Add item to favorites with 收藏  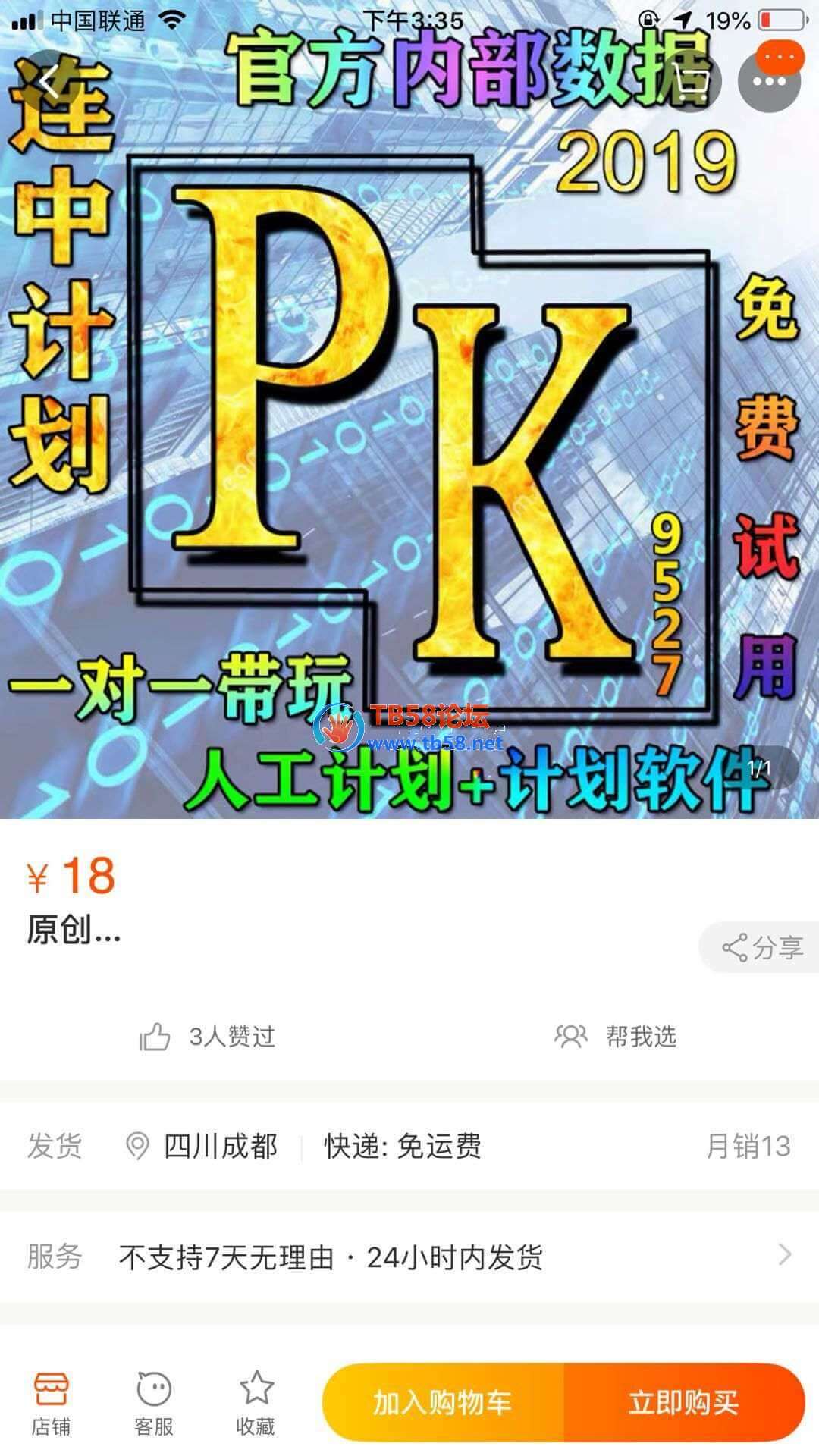256,1404
